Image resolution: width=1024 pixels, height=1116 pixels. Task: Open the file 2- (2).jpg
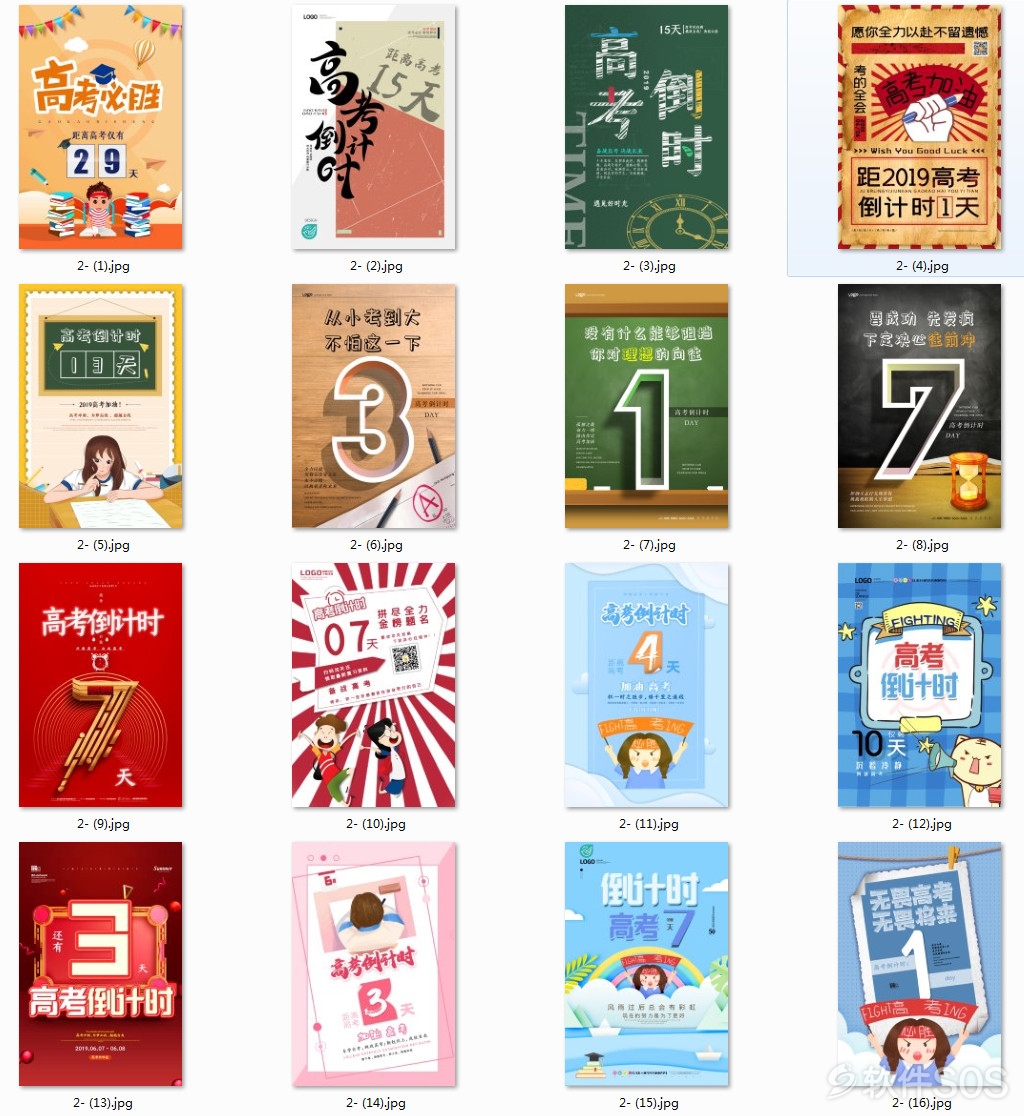tap(373, 127)
